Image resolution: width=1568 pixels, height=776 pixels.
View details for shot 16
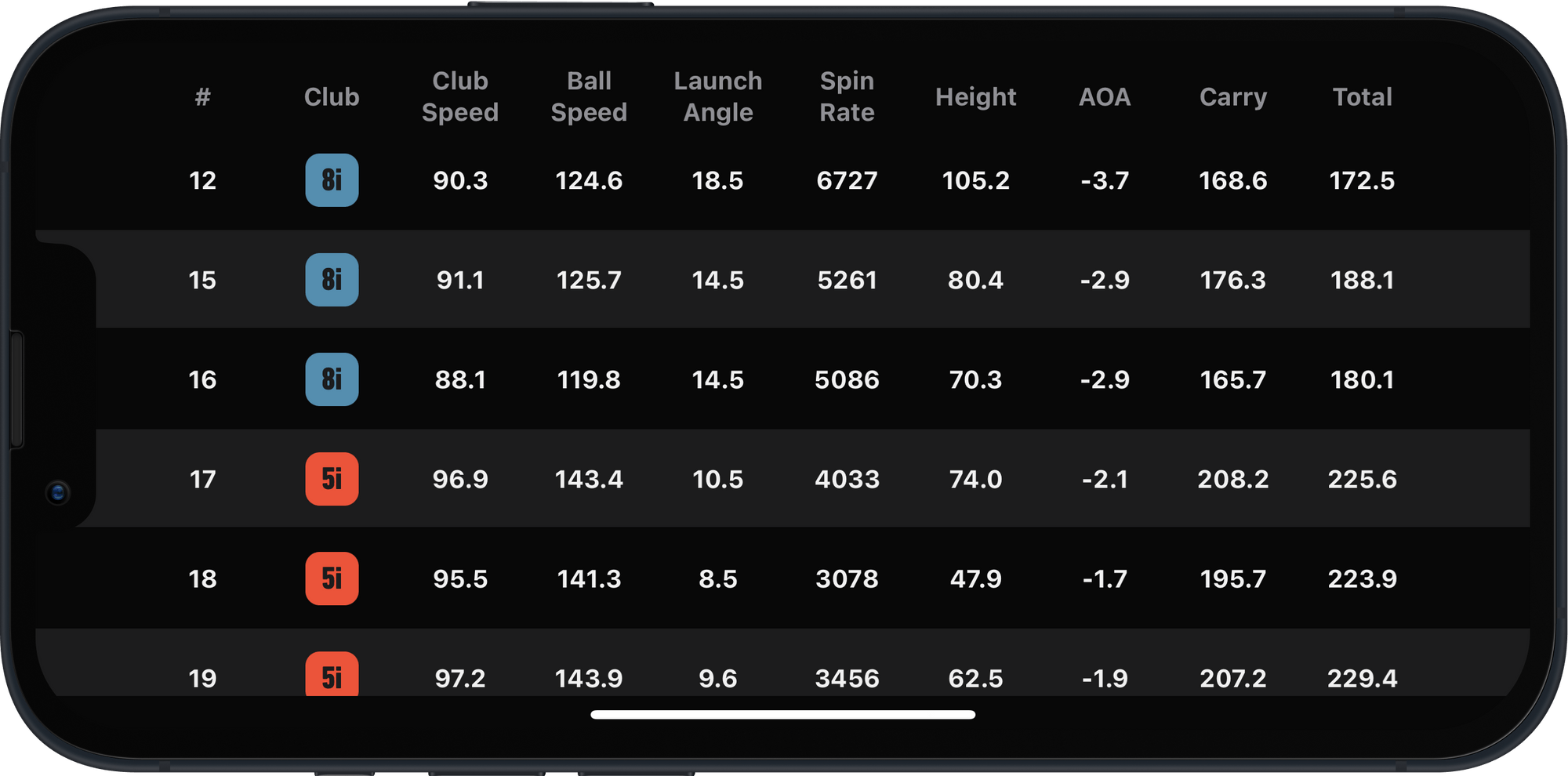click(782, 379)
